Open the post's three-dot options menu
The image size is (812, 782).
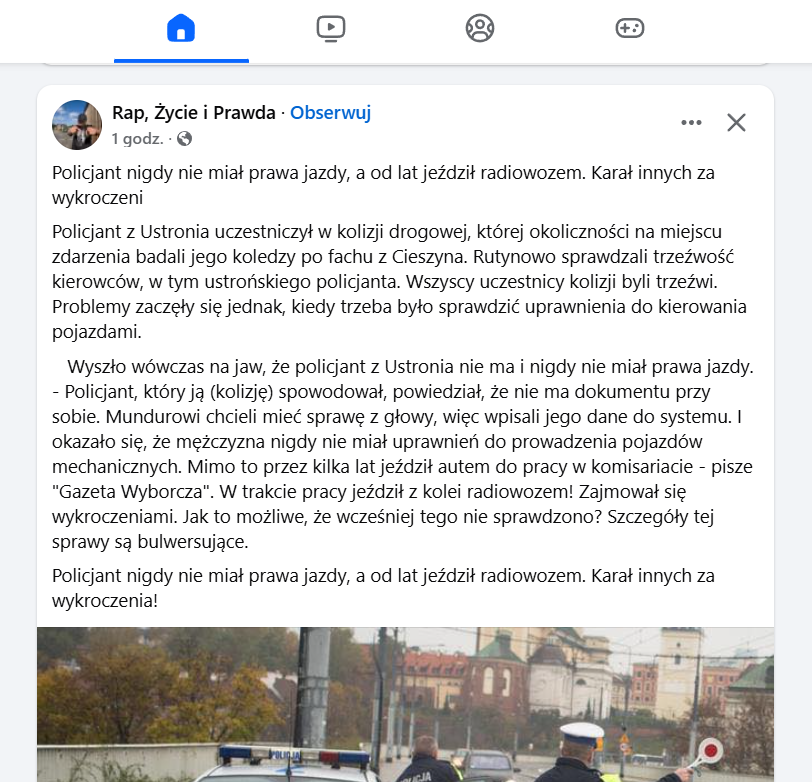[691, 123]
